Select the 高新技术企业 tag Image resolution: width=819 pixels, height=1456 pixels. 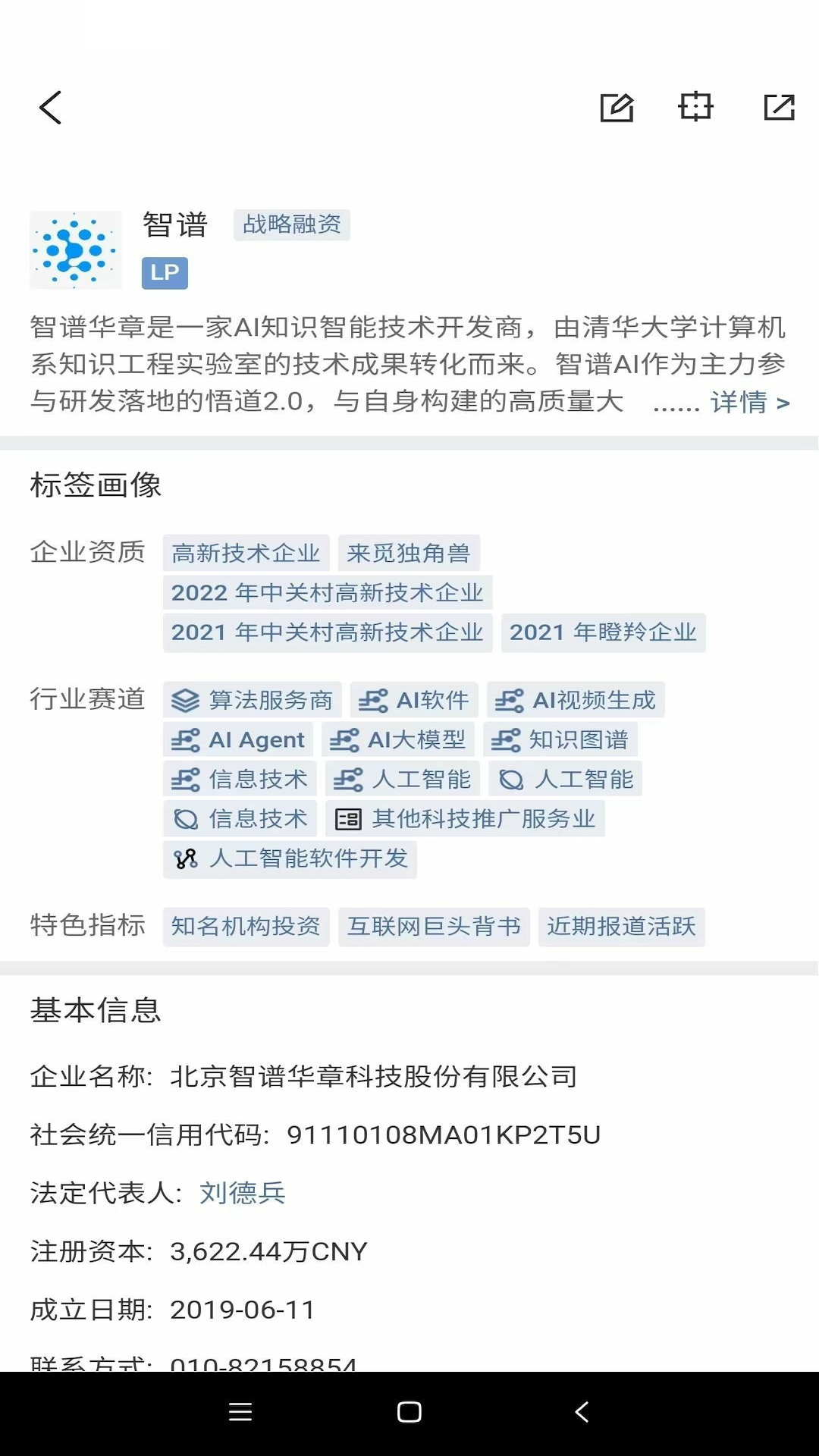(246, 553)
